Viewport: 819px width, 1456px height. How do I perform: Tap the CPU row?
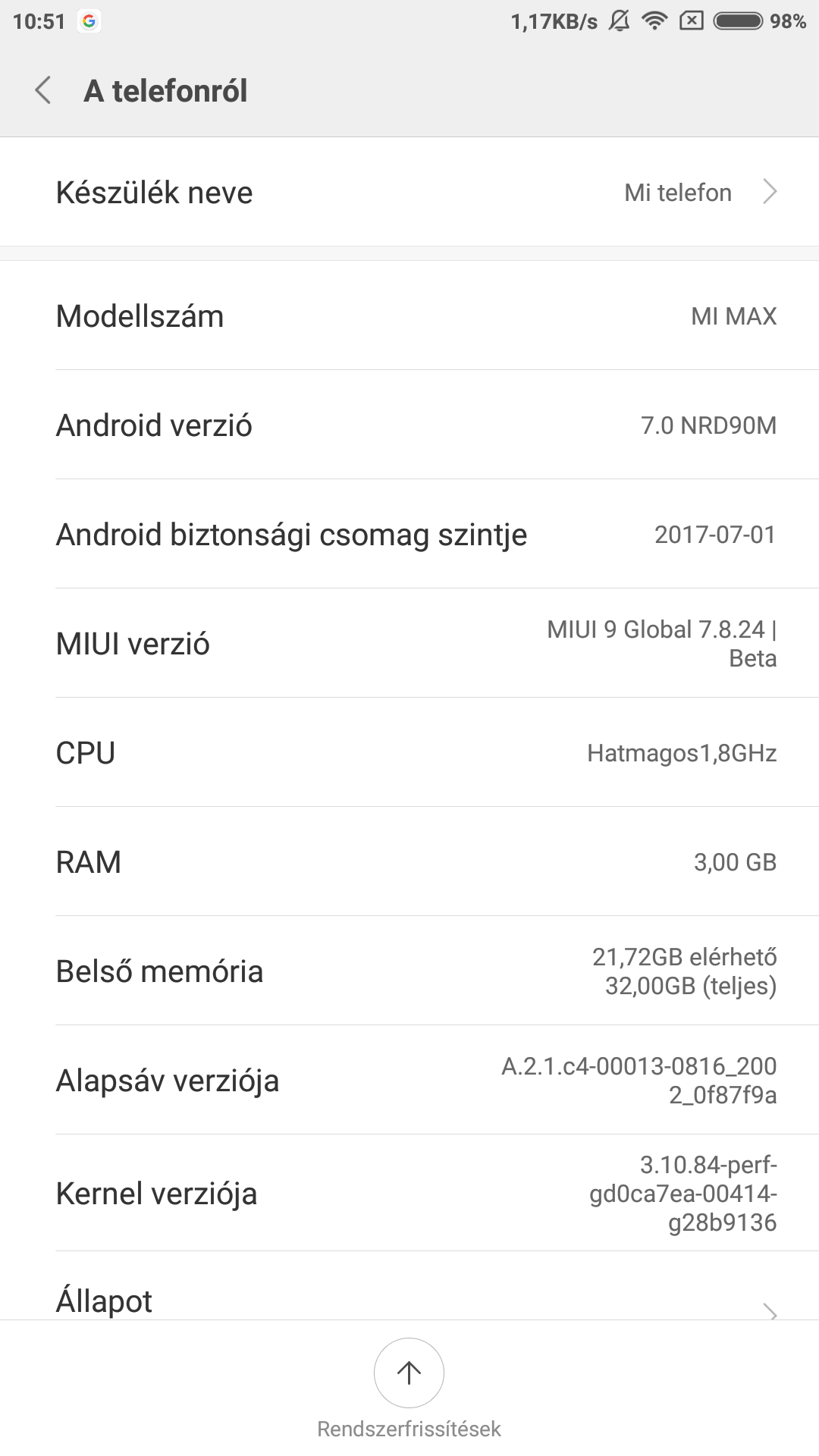point(409,752)
